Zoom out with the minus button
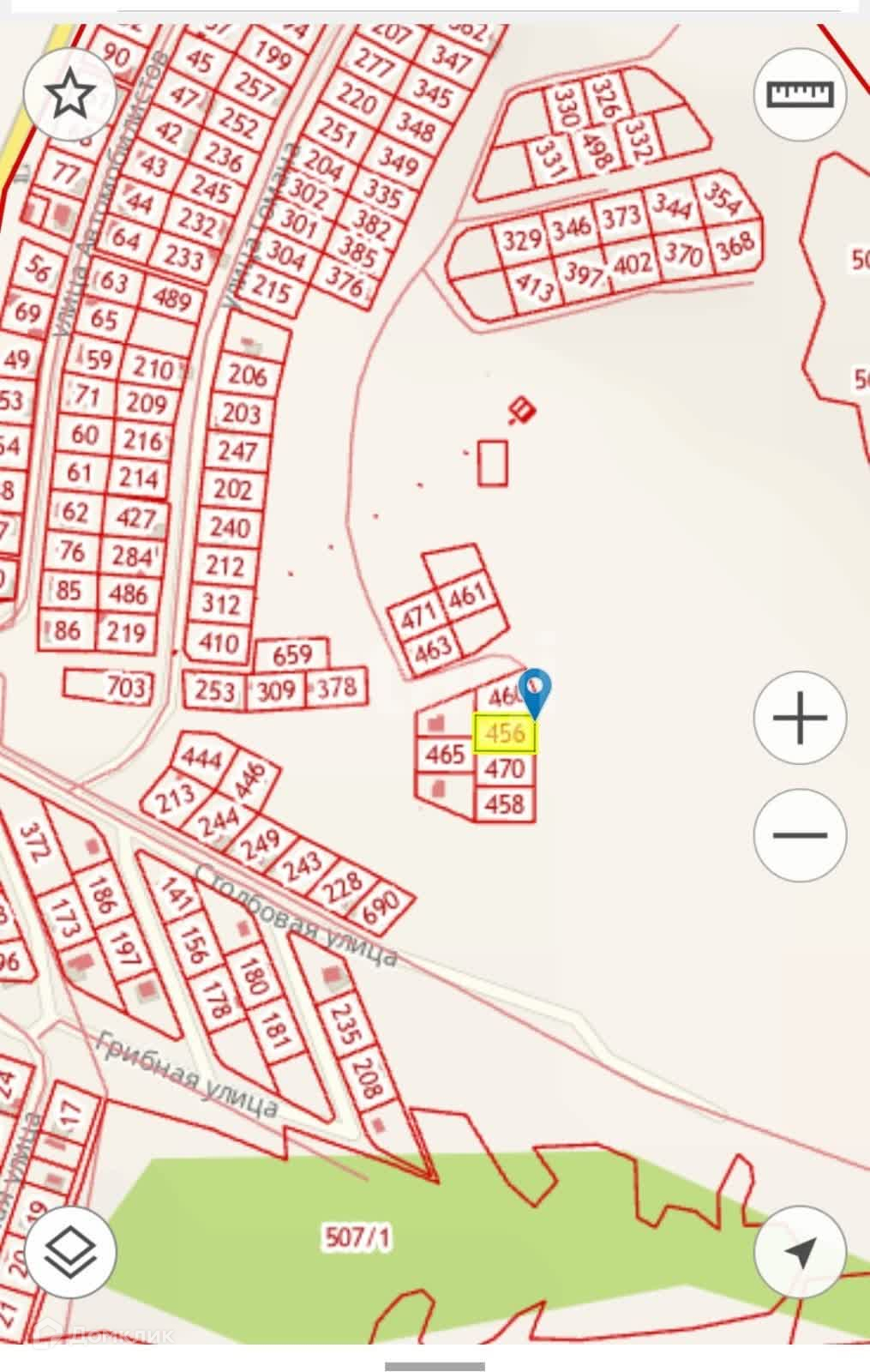The height and width of the screenshot is (1372, 870). click(x=800, y=834)
